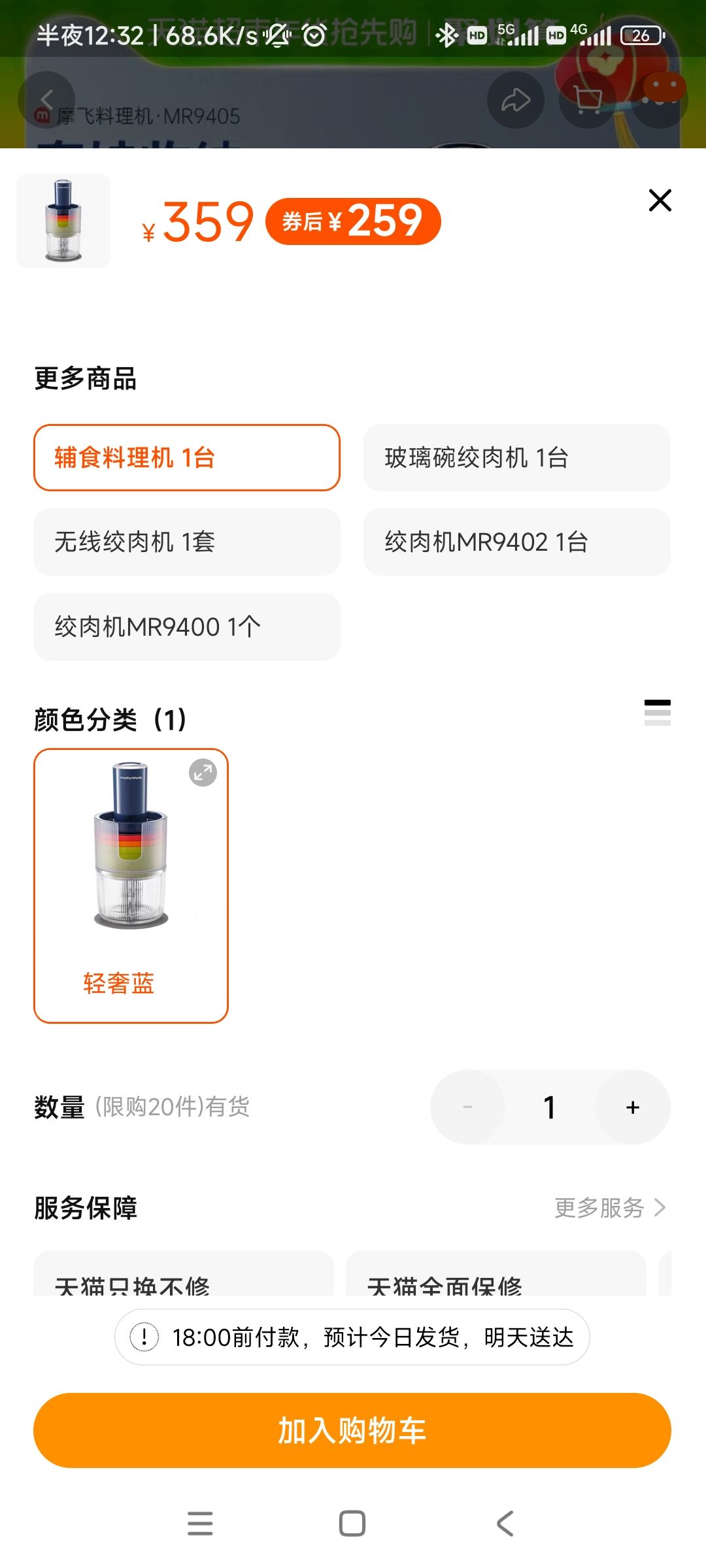Switch color list layout with the view icon
Image resolution: width=706 pixels, height=1568 pixels.
(x=657, y=713)
